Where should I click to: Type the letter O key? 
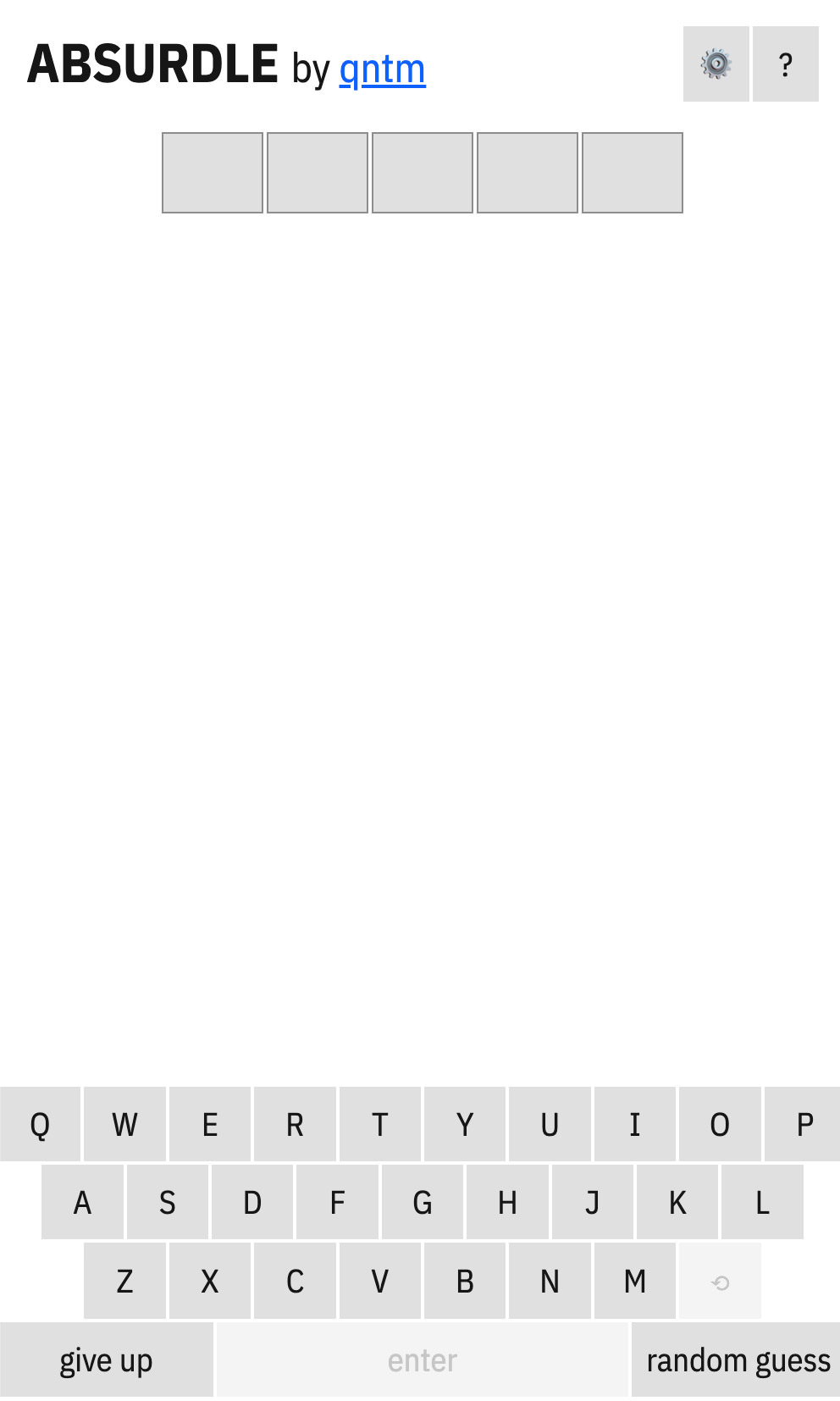(720, 1124)
